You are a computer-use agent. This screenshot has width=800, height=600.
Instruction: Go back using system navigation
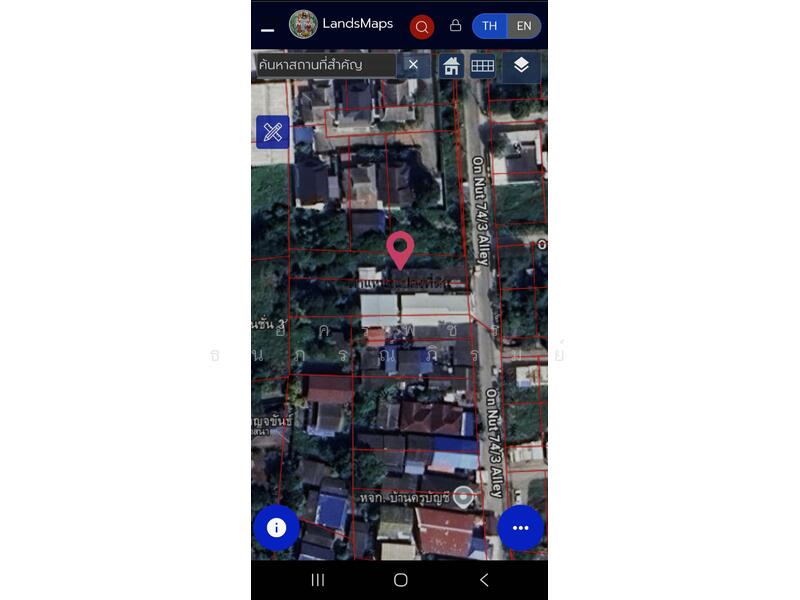[x=484, y=580]
